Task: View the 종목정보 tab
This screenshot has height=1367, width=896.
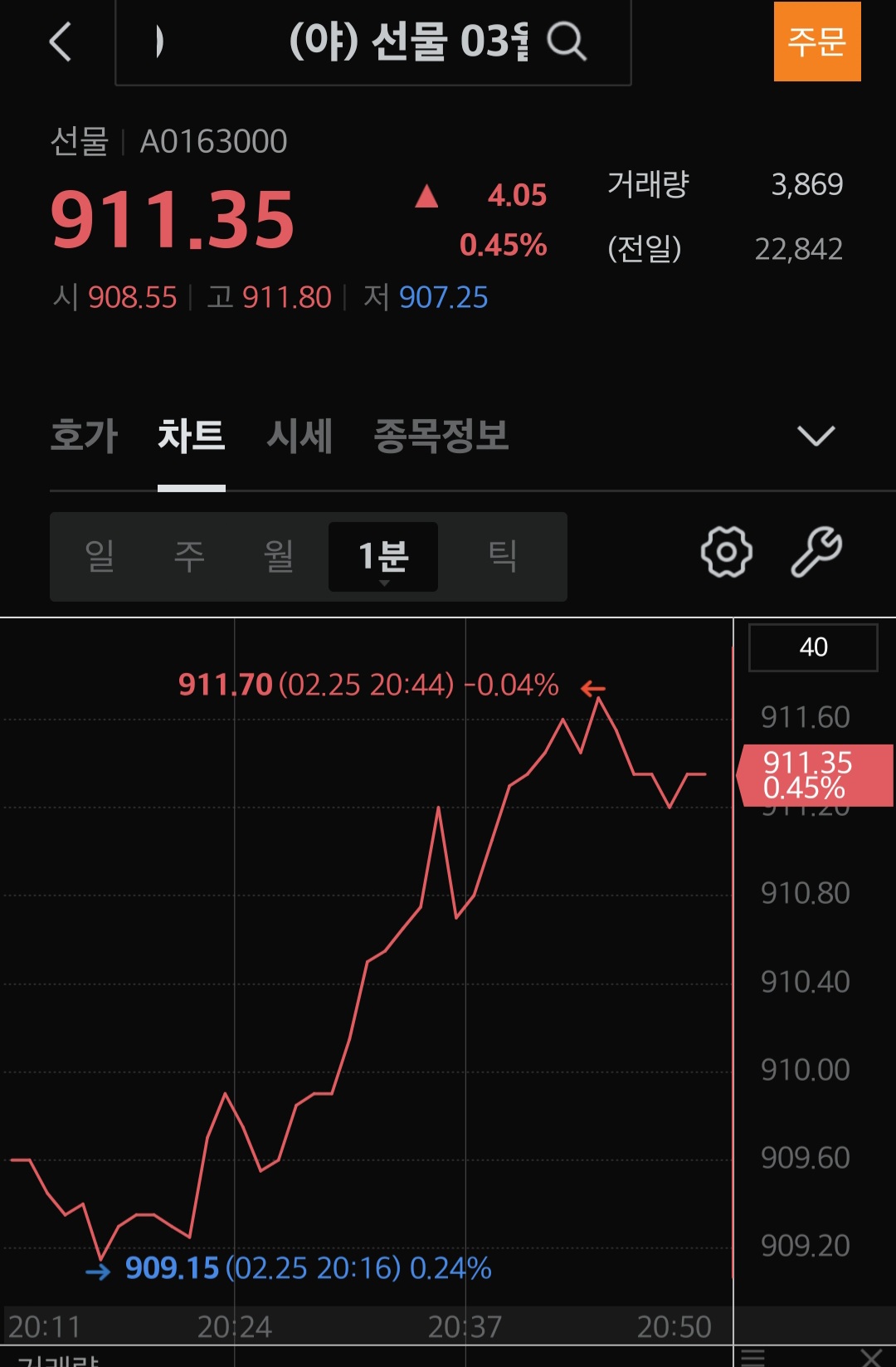Action: [441, 436]
